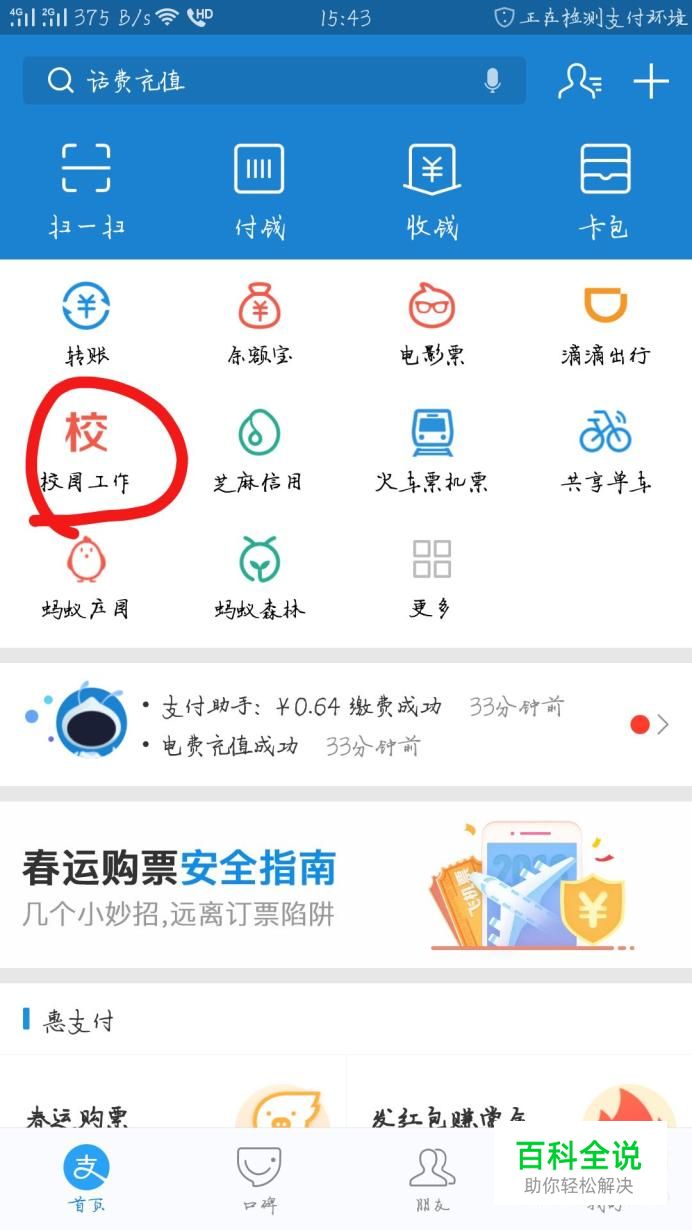Viewport: 692px width, 1230px height.
Task: Open 共享单车 bike sharing
Action: click(605, 450)
